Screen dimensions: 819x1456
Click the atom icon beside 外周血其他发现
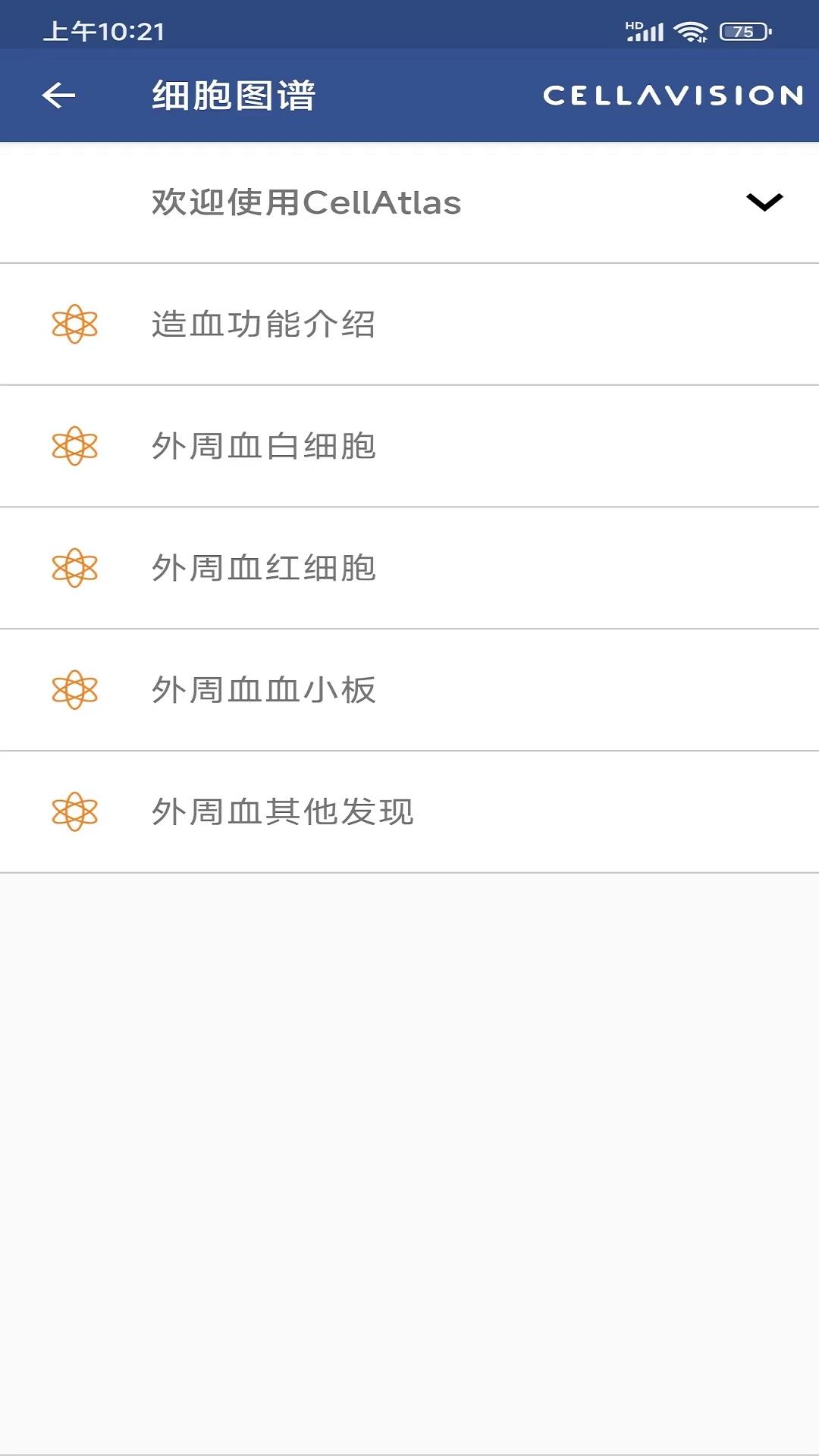pos(75,811)
